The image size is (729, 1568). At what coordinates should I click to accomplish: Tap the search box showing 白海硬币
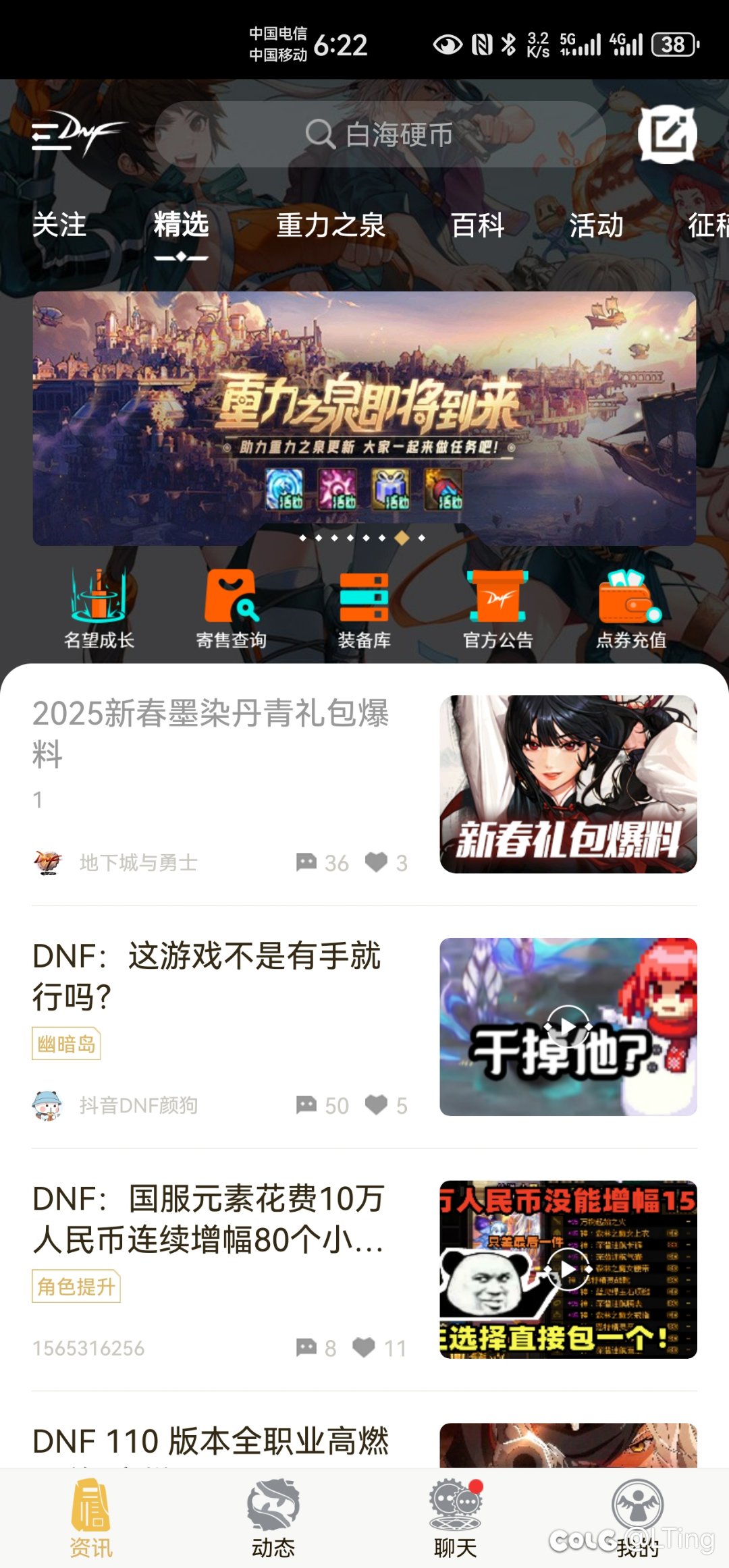pos(380,134)
